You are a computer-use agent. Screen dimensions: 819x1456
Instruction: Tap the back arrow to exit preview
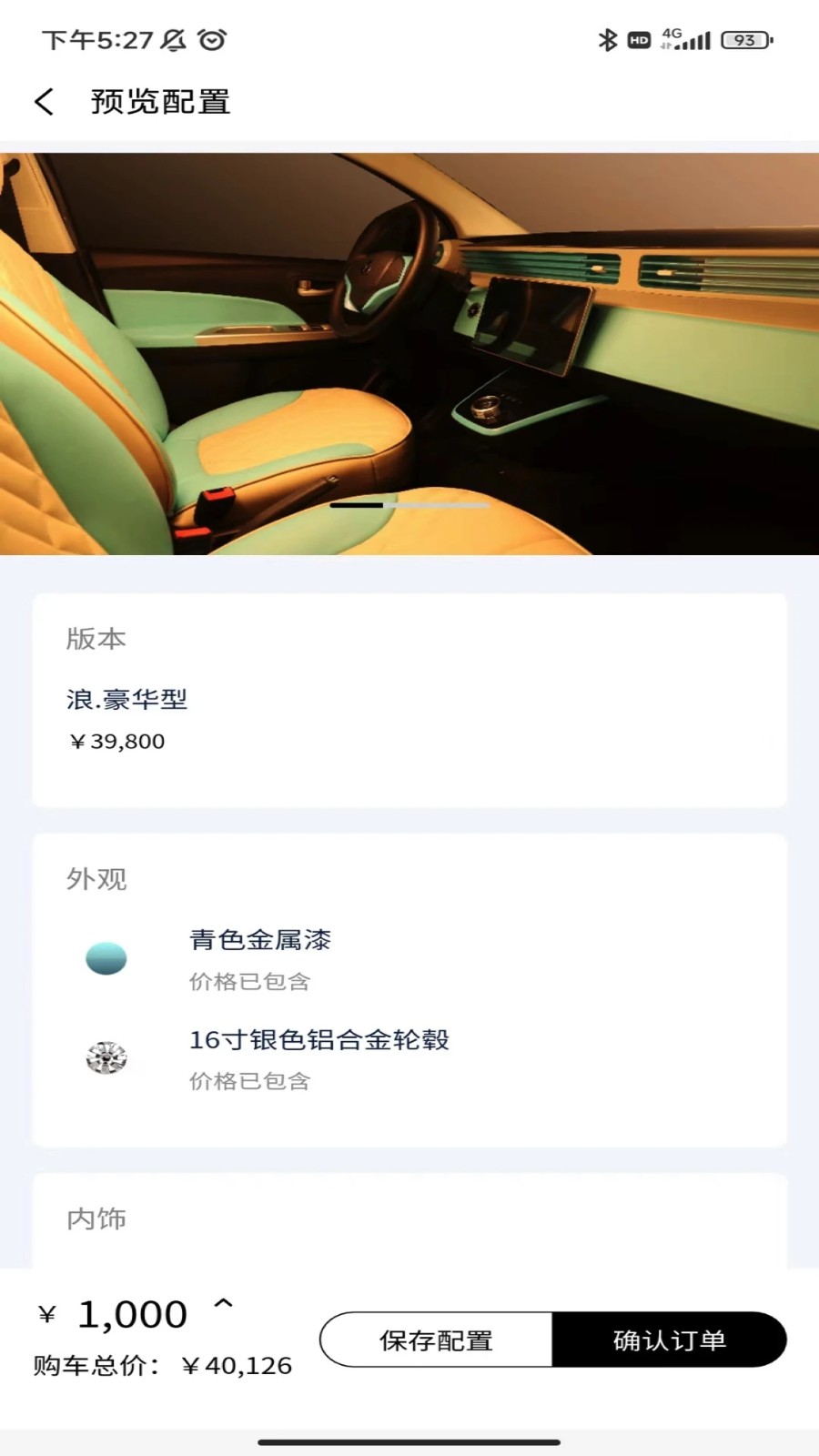(x=44, y=101)
